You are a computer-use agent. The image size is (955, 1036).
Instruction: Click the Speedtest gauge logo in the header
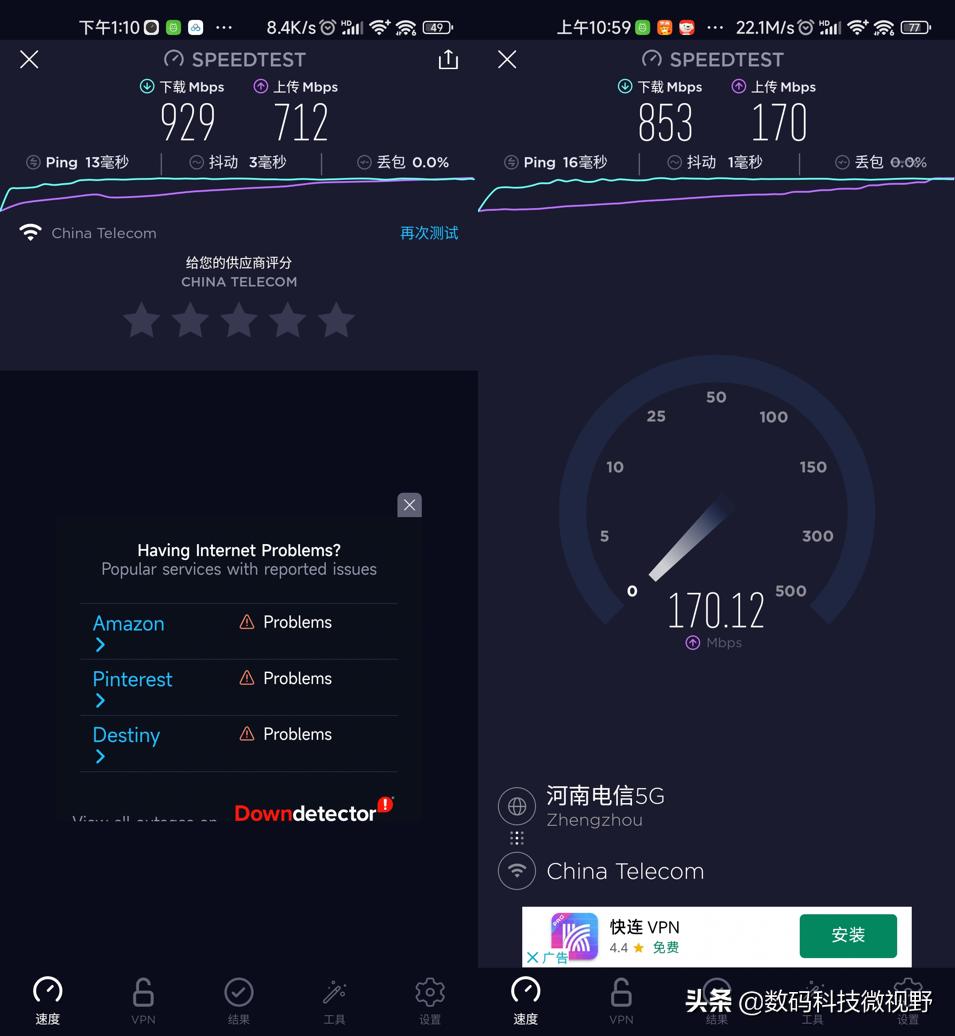173,59
